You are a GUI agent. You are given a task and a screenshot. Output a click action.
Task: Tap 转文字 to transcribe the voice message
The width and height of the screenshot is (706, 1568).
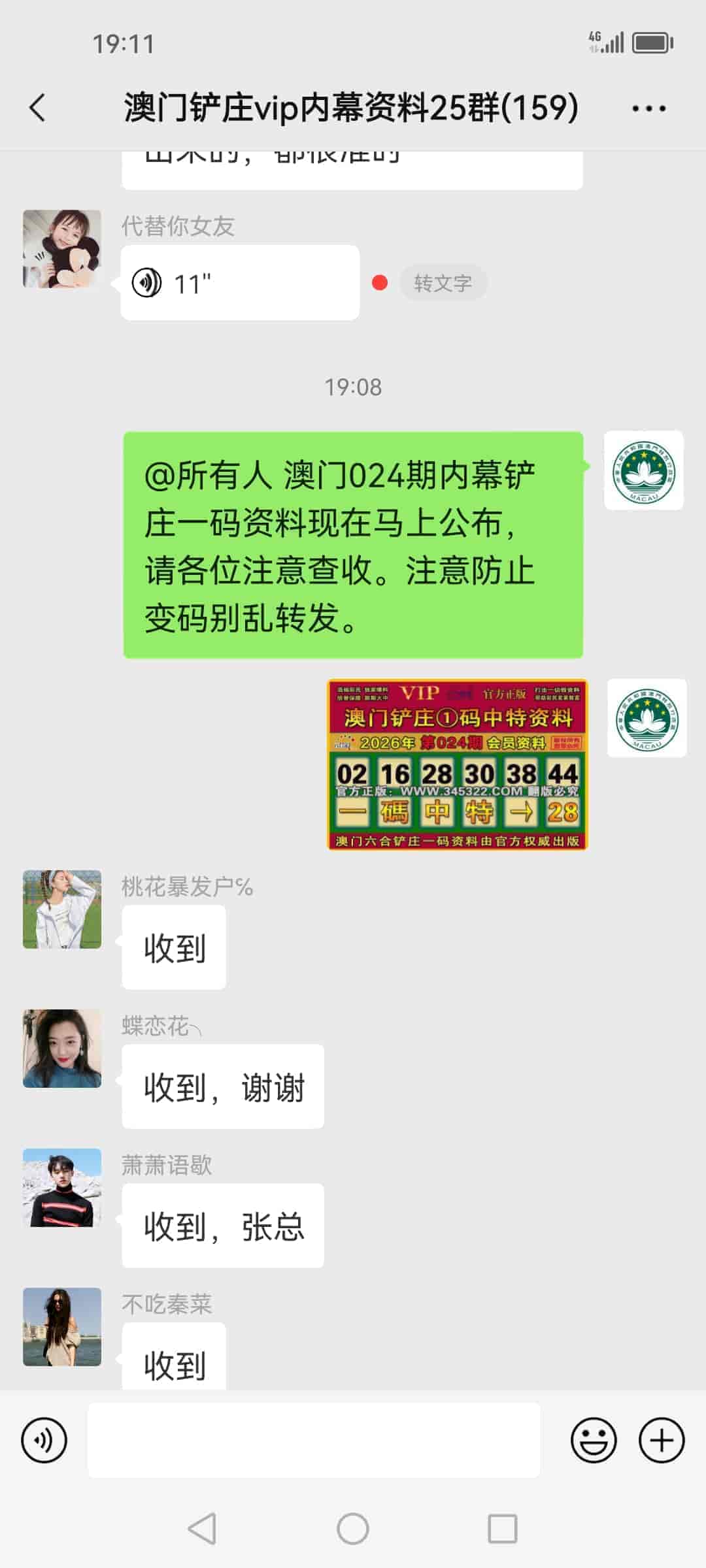point(443,282)
